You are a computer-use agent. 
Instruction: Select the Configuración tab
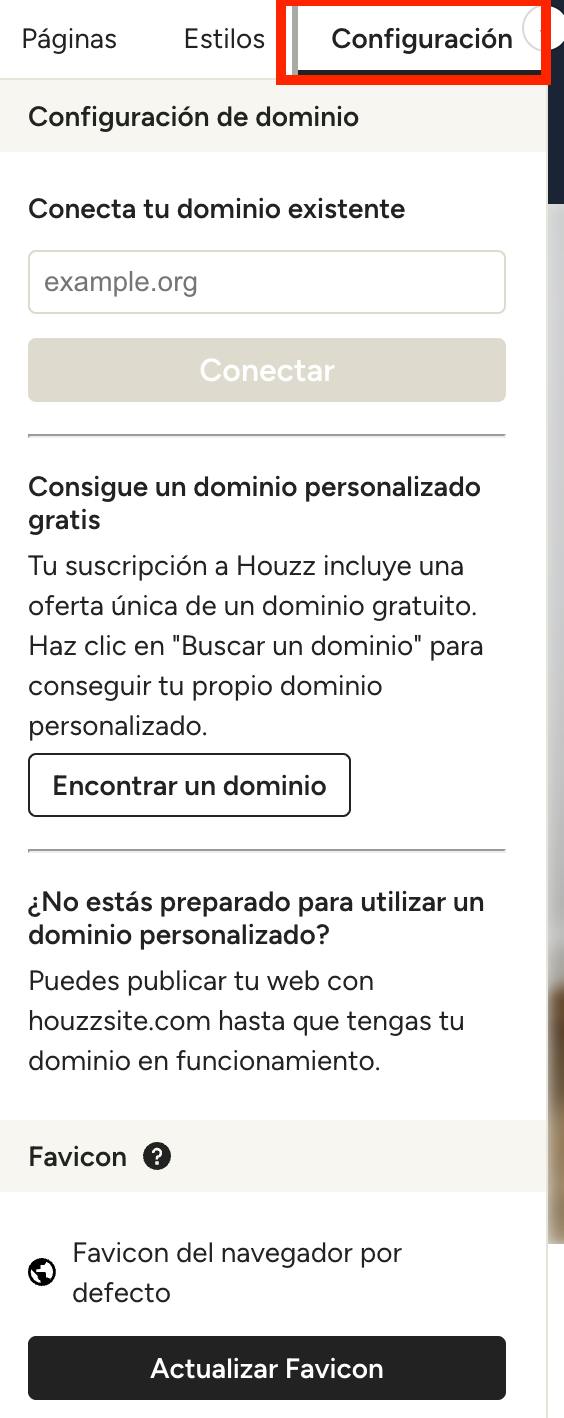pos(421,39)
